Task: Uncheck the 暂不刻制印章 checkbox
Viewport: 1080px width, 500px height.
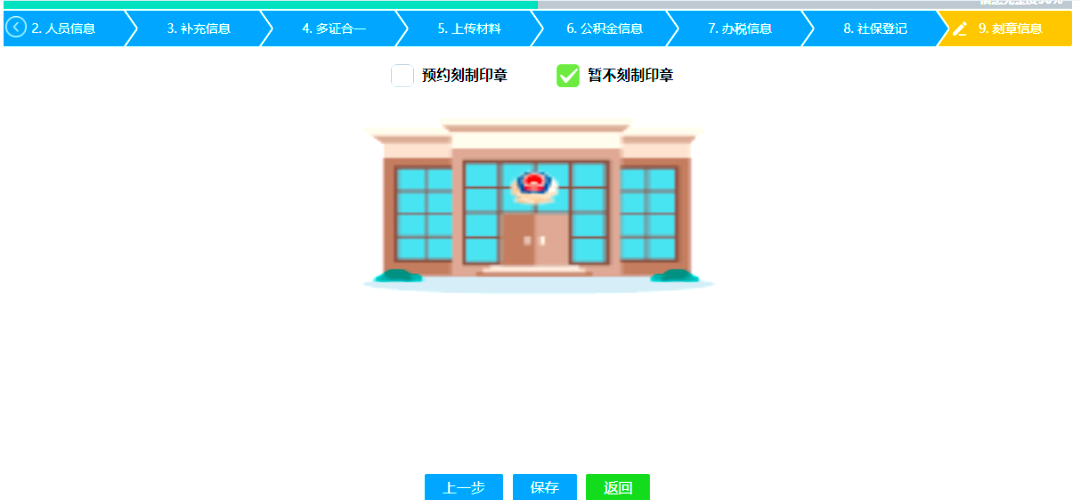Action: click(568, 75)
